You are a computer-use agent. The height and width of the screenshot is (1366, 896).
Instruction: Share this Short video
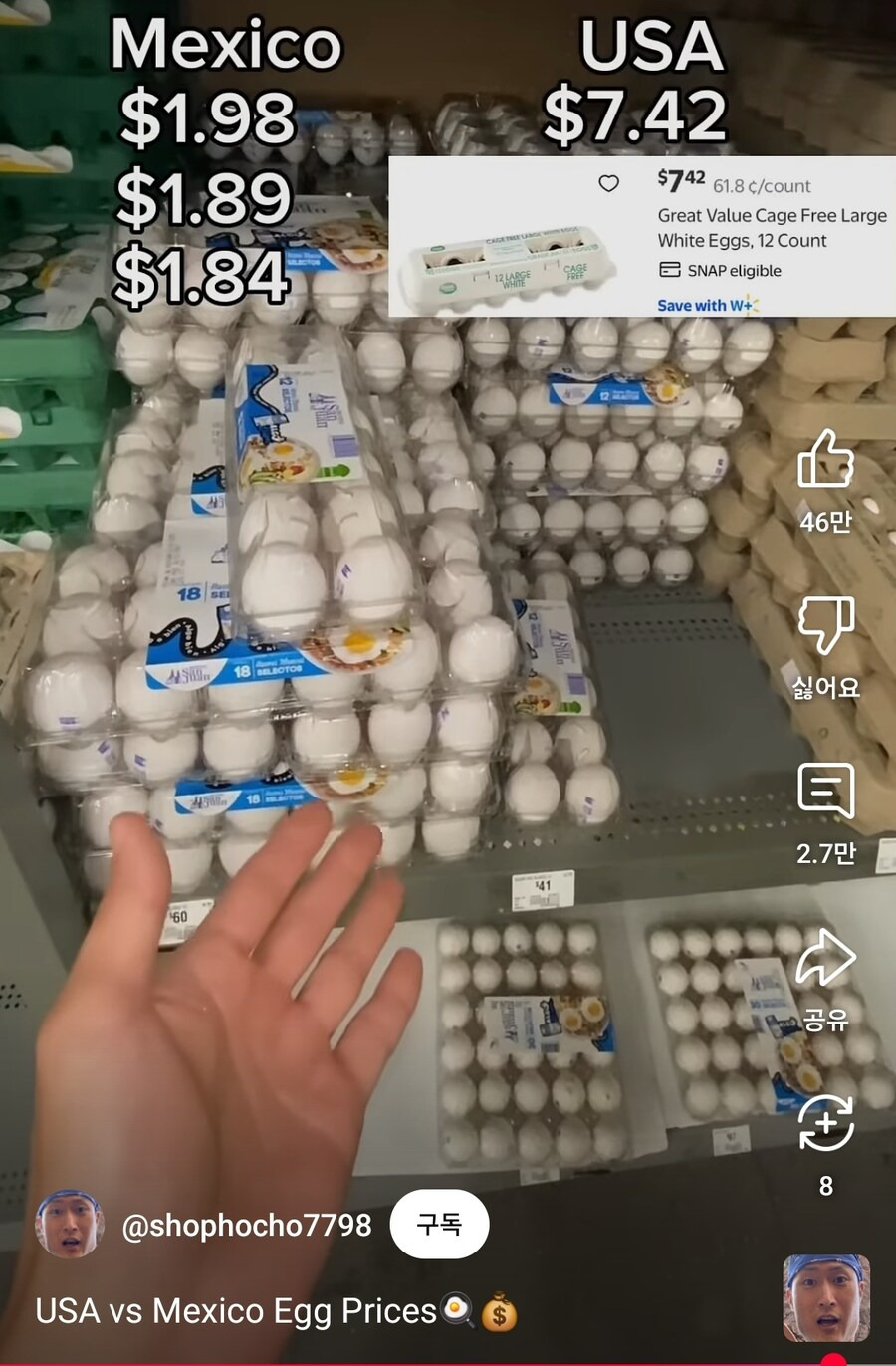pos(825,958)
